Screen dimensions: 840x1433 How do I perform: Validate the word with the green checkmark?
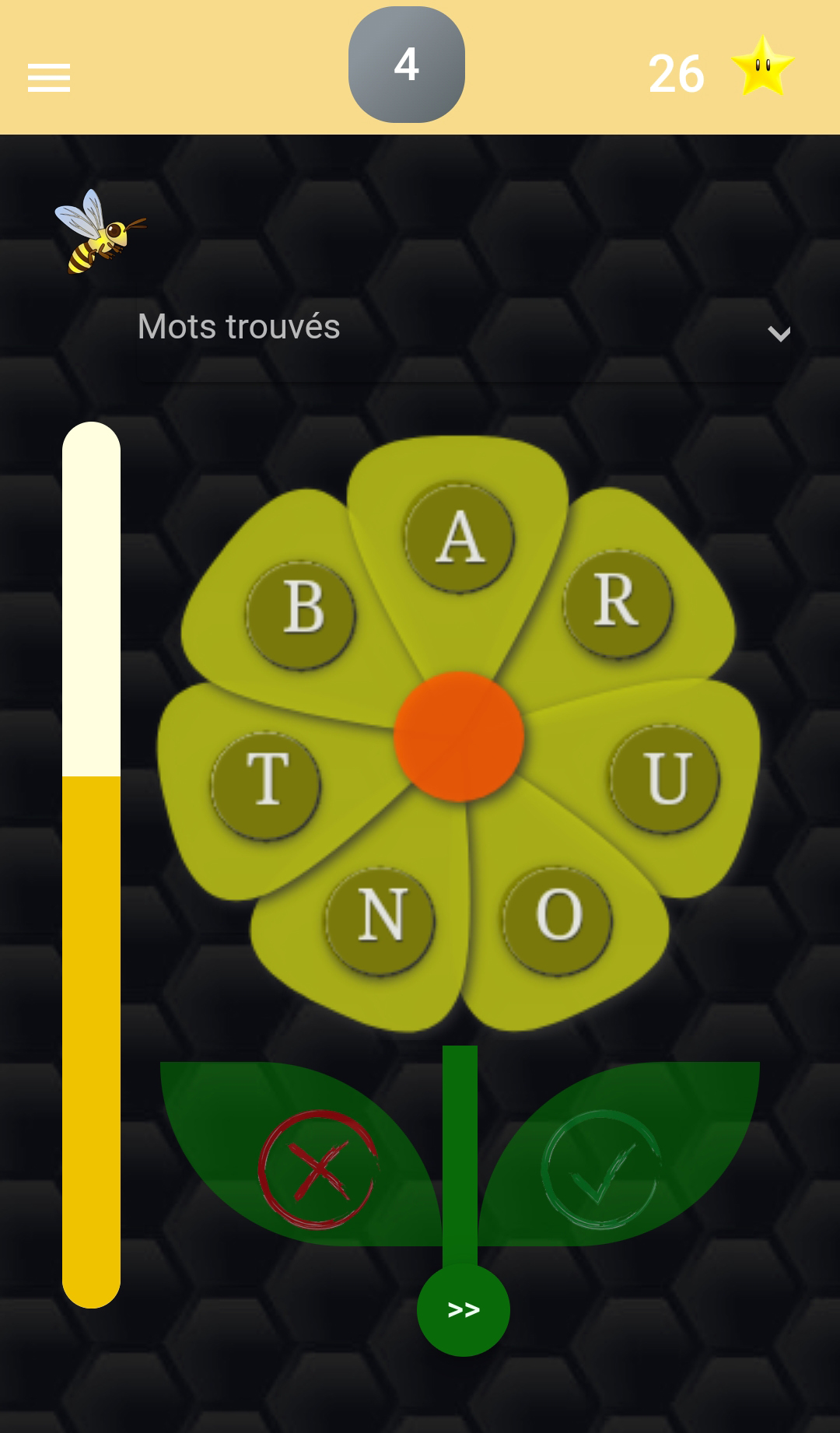coord(600,1169)
